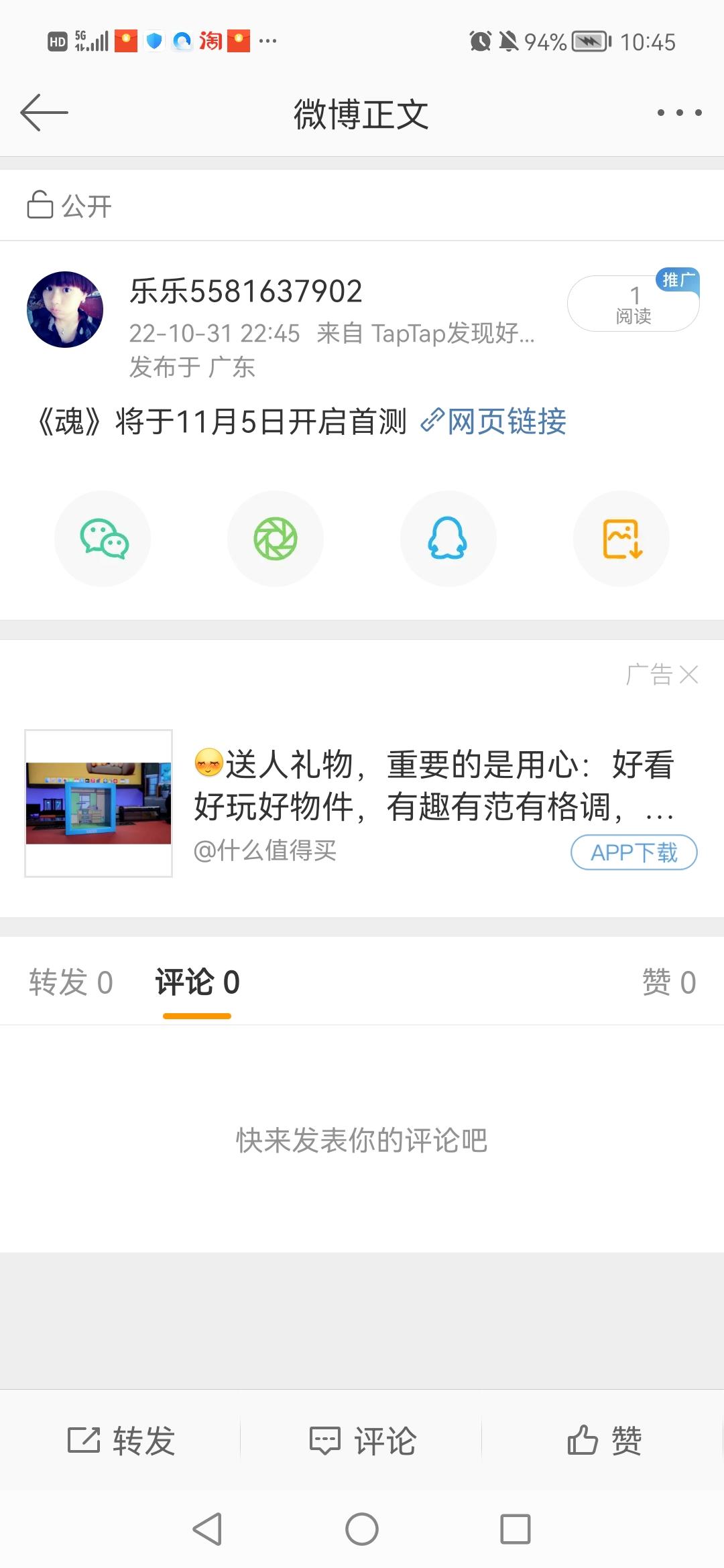
Task: Open the 什么值得买 ad thumbnail
Action: (x=99, y=803)
